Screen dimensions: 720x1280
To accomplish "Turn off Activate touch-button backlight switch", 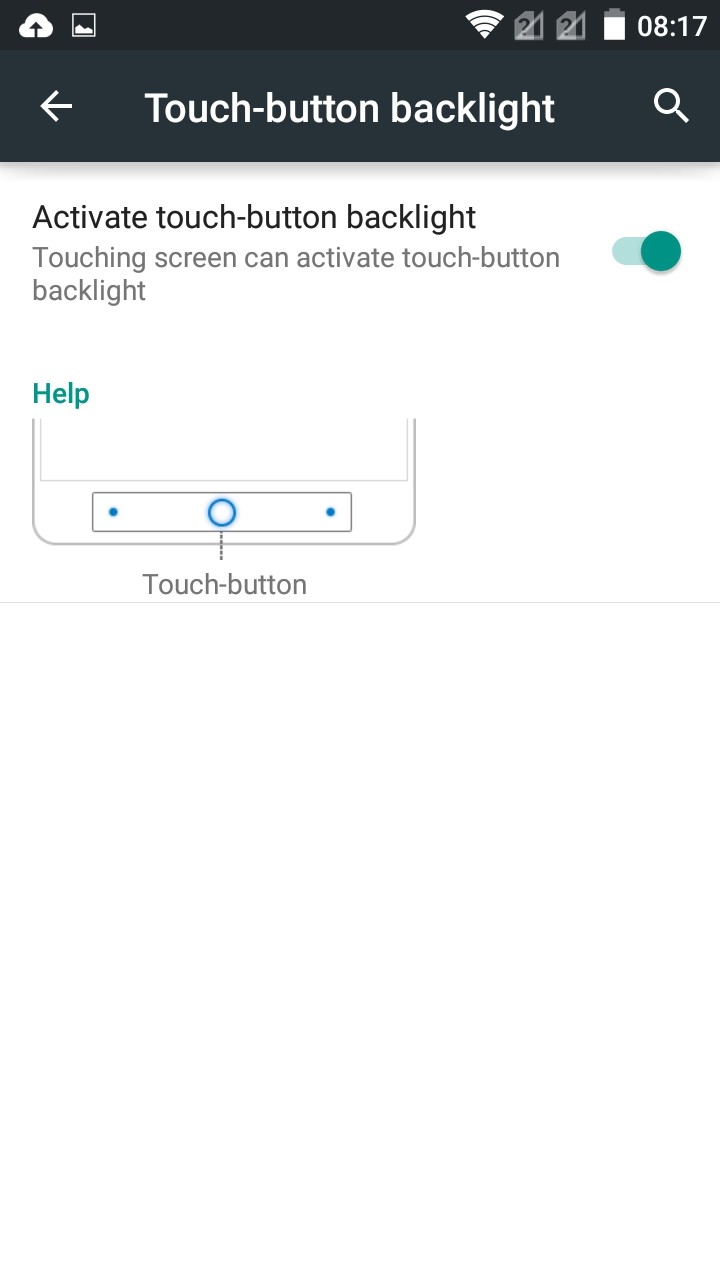I will point(646,251).
